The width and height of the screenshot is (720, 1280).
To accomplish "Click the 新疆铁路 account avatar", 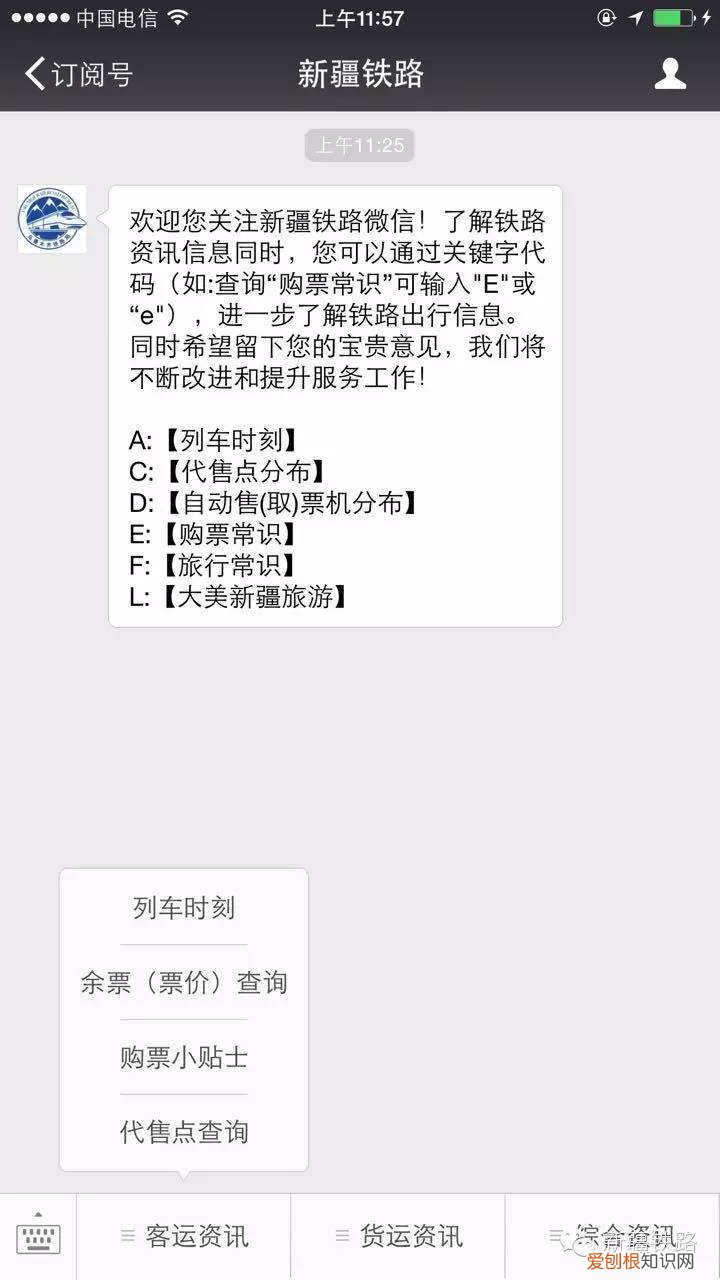I will (x=50, y=219).
